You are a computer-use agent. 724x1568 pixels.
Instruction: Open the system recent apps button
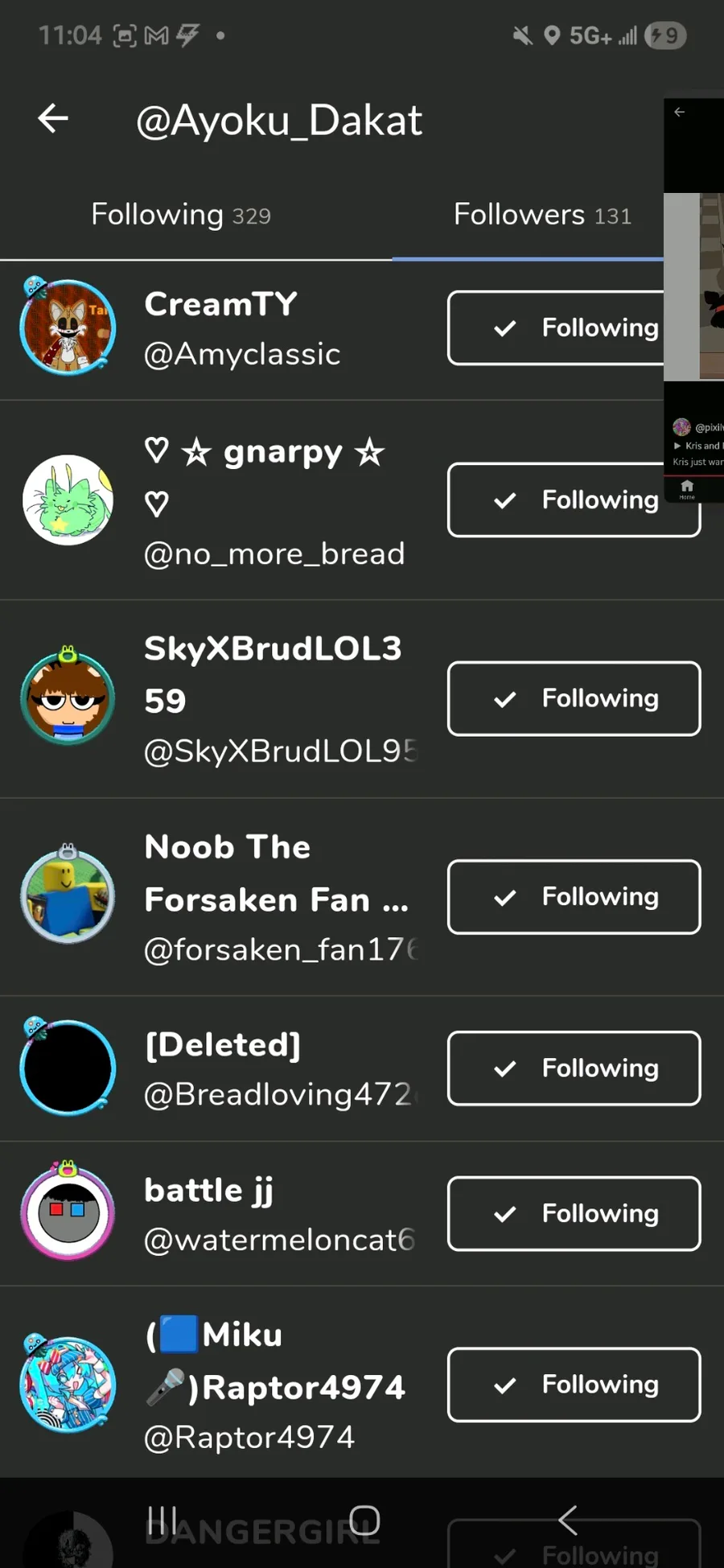click(x=162, y=1521)
